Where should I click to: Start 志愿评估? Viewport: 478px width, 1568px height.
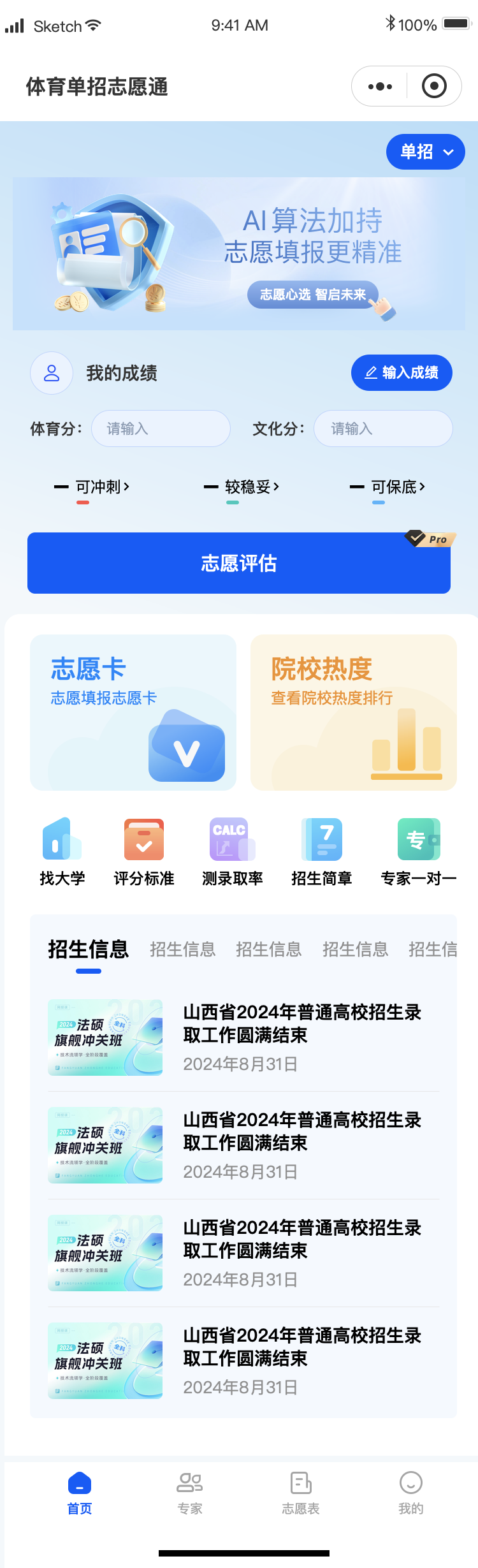[x=239, y=563]
